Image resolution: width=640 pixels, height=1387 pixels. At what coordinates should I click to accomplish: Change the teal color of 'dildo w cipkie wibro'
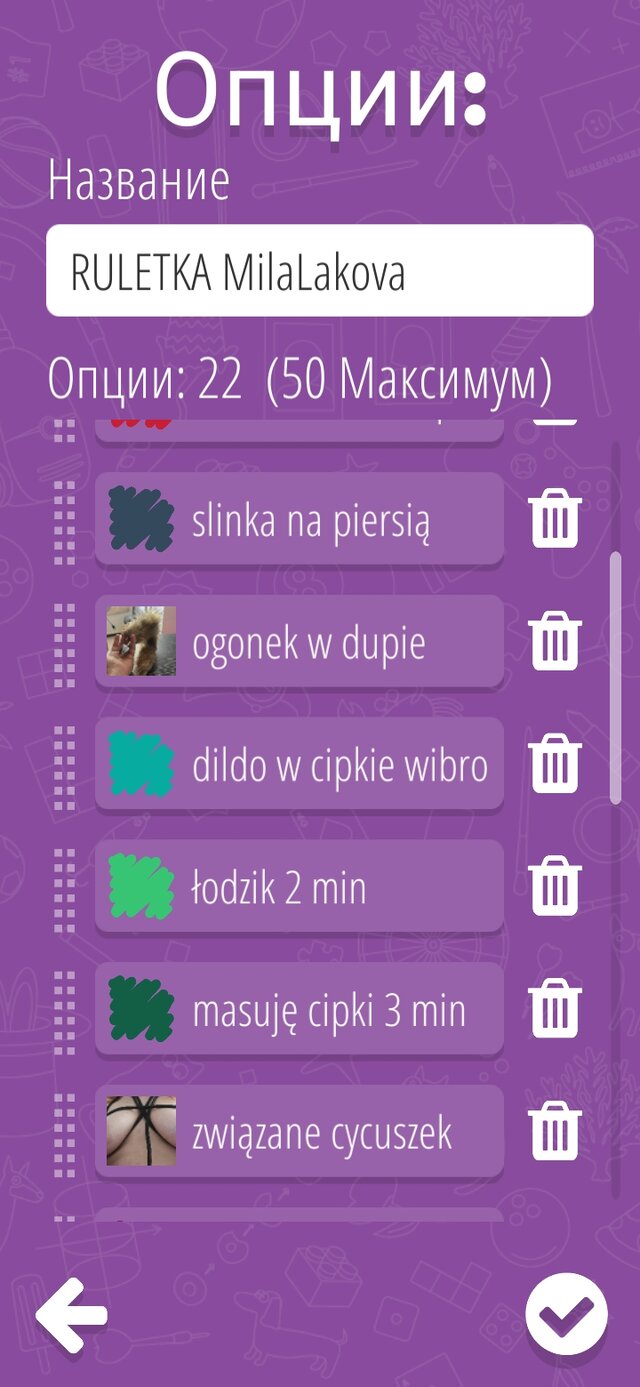[x=141, y=765]
